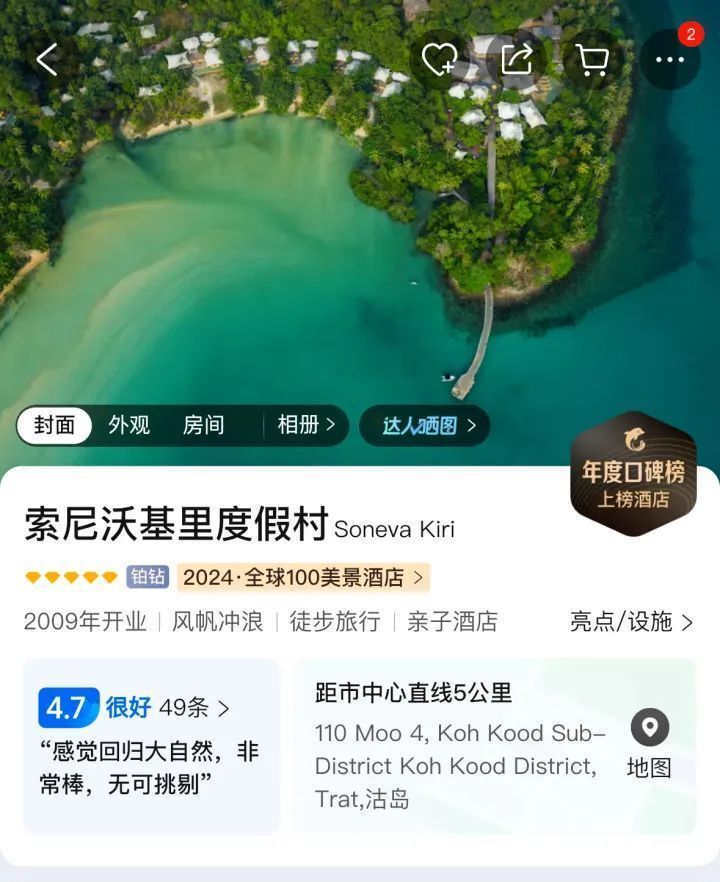Image resolution: width=720 pixels, height=882 pixels.
Task: Switch to the 房间 photo tab
Action: click(x=203, y=425)
